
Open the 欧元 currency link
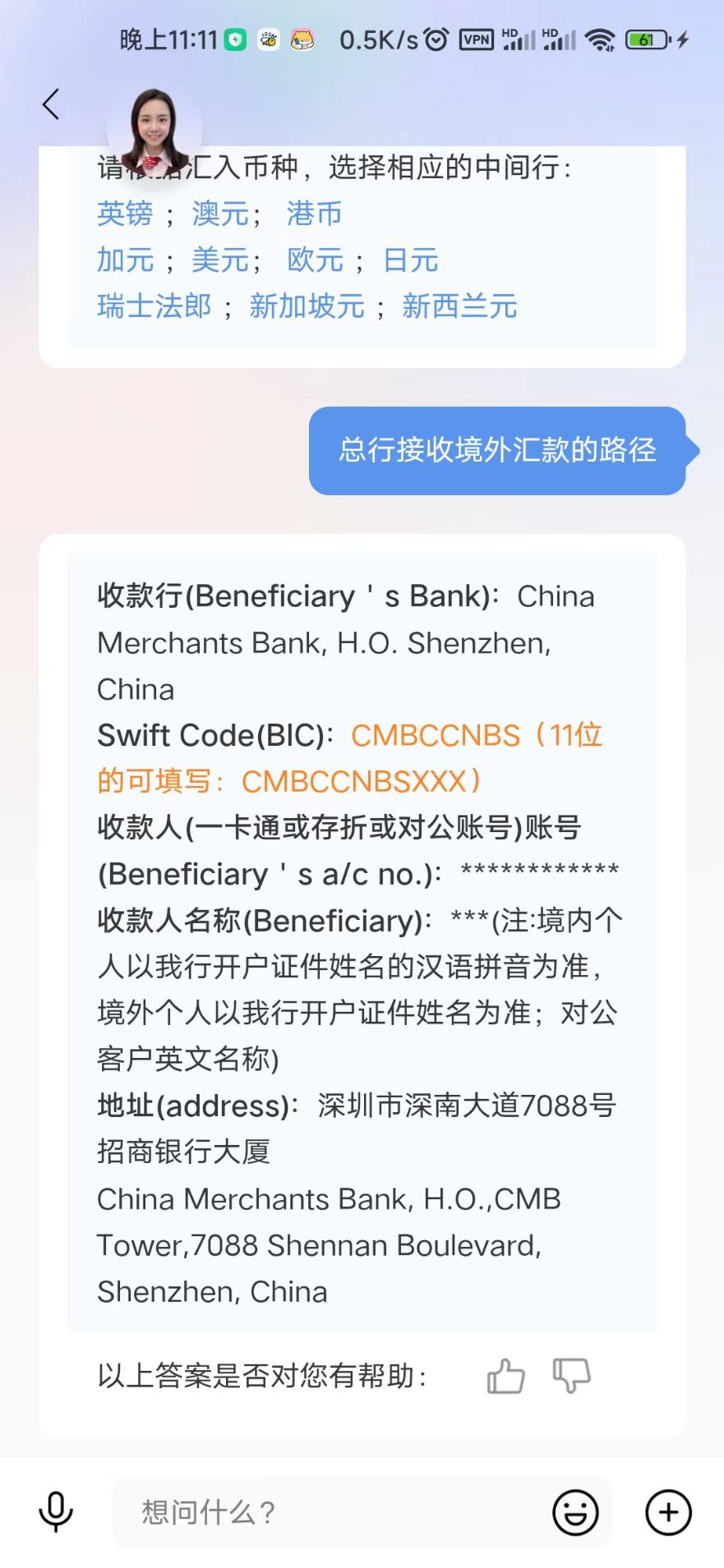(x=316, y=260)
